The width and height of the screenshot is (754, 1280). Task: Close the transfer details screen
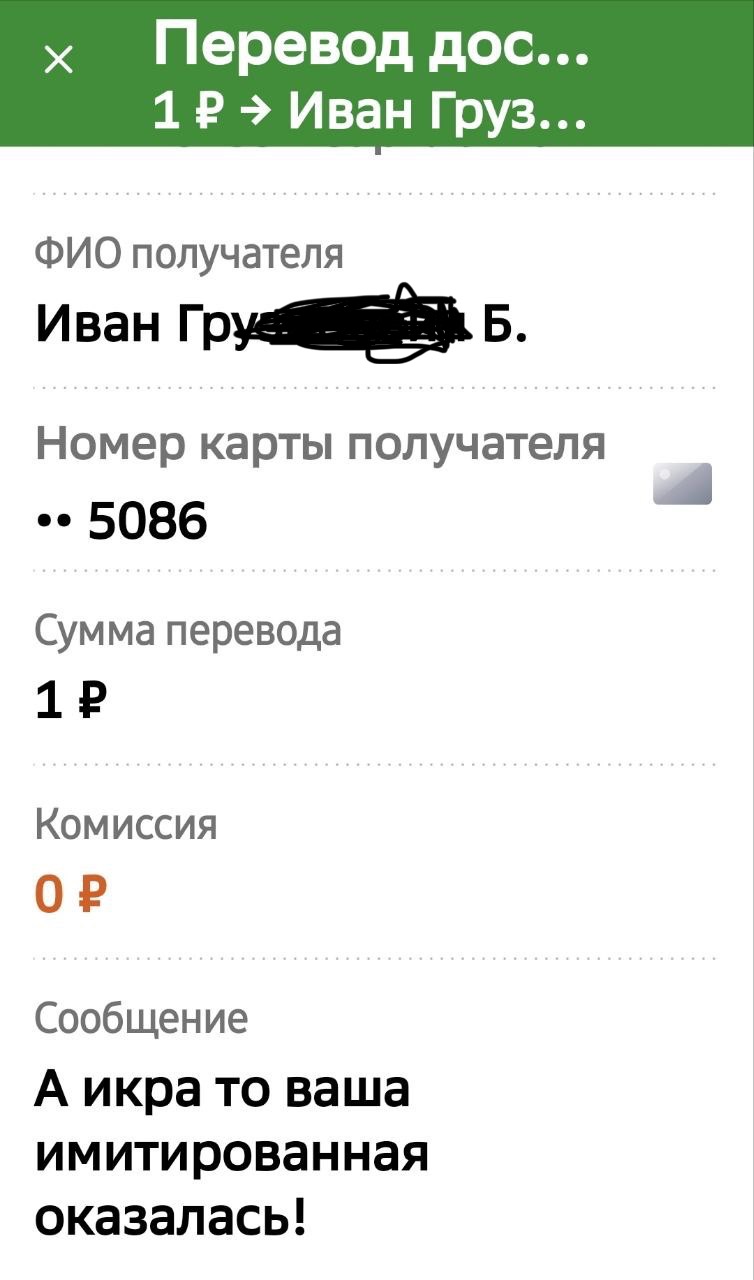[60, 62]
